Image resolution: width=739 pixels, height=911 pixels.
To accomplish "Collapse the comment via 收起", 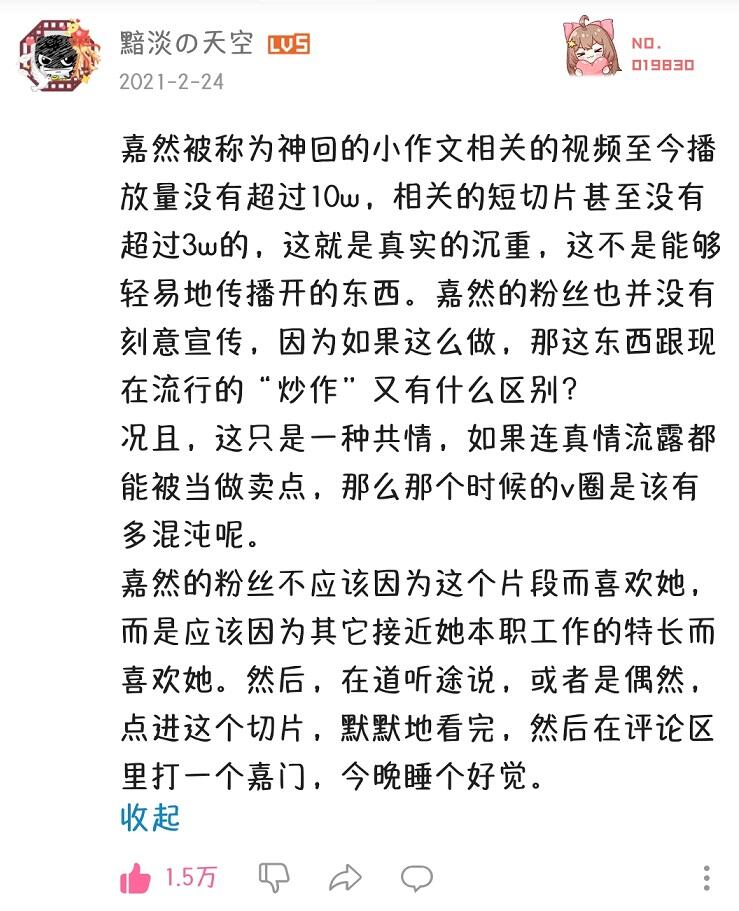I will (150, 817).
